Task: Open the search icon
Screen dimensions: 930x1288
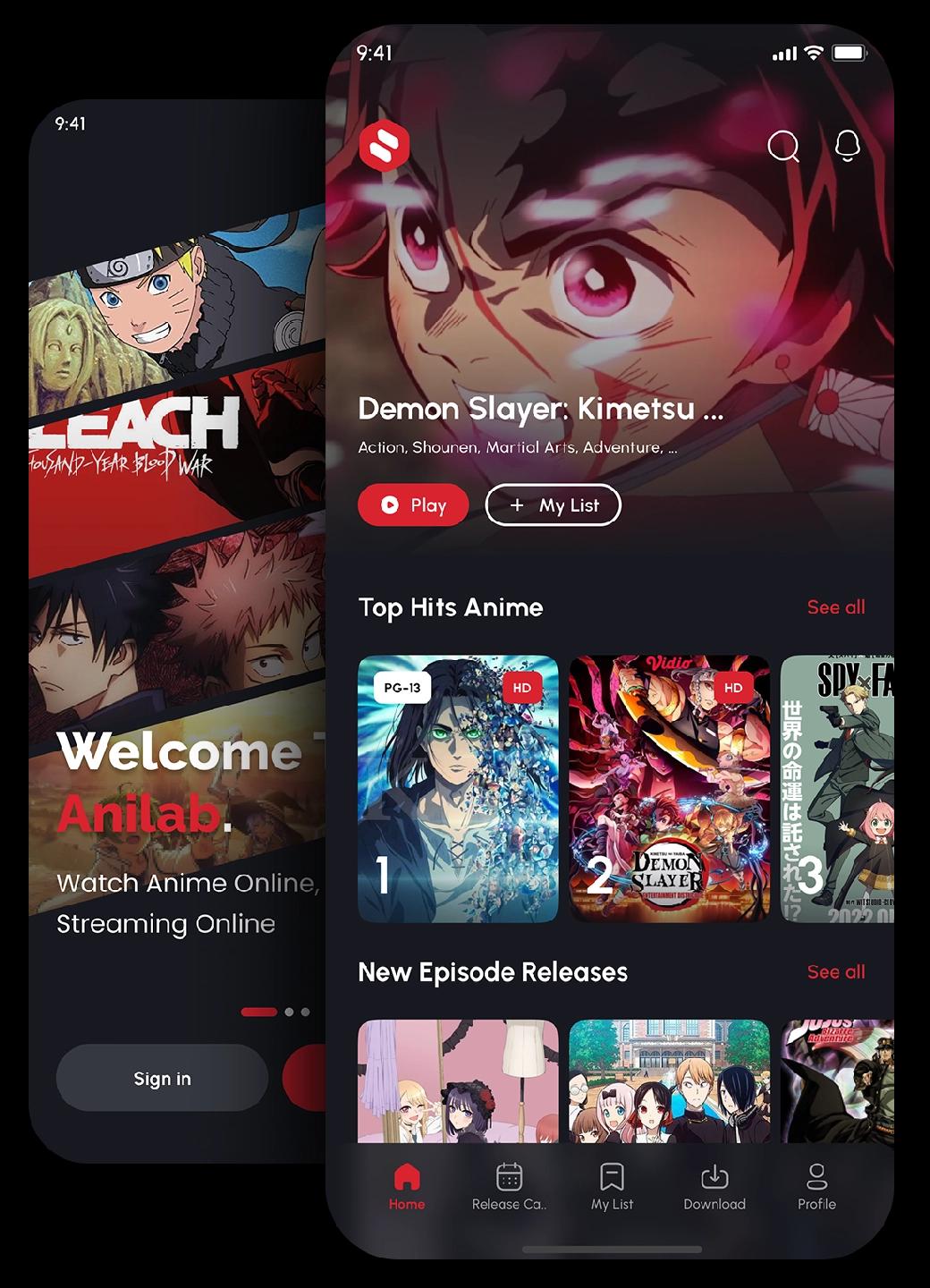Action: 785,148
